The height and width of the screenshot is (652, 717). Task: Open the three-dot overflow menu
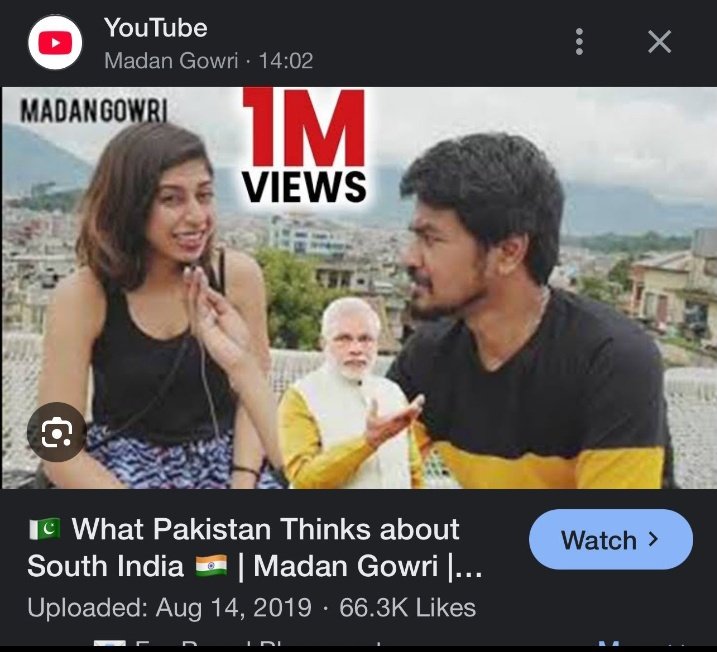click(579, 41)
